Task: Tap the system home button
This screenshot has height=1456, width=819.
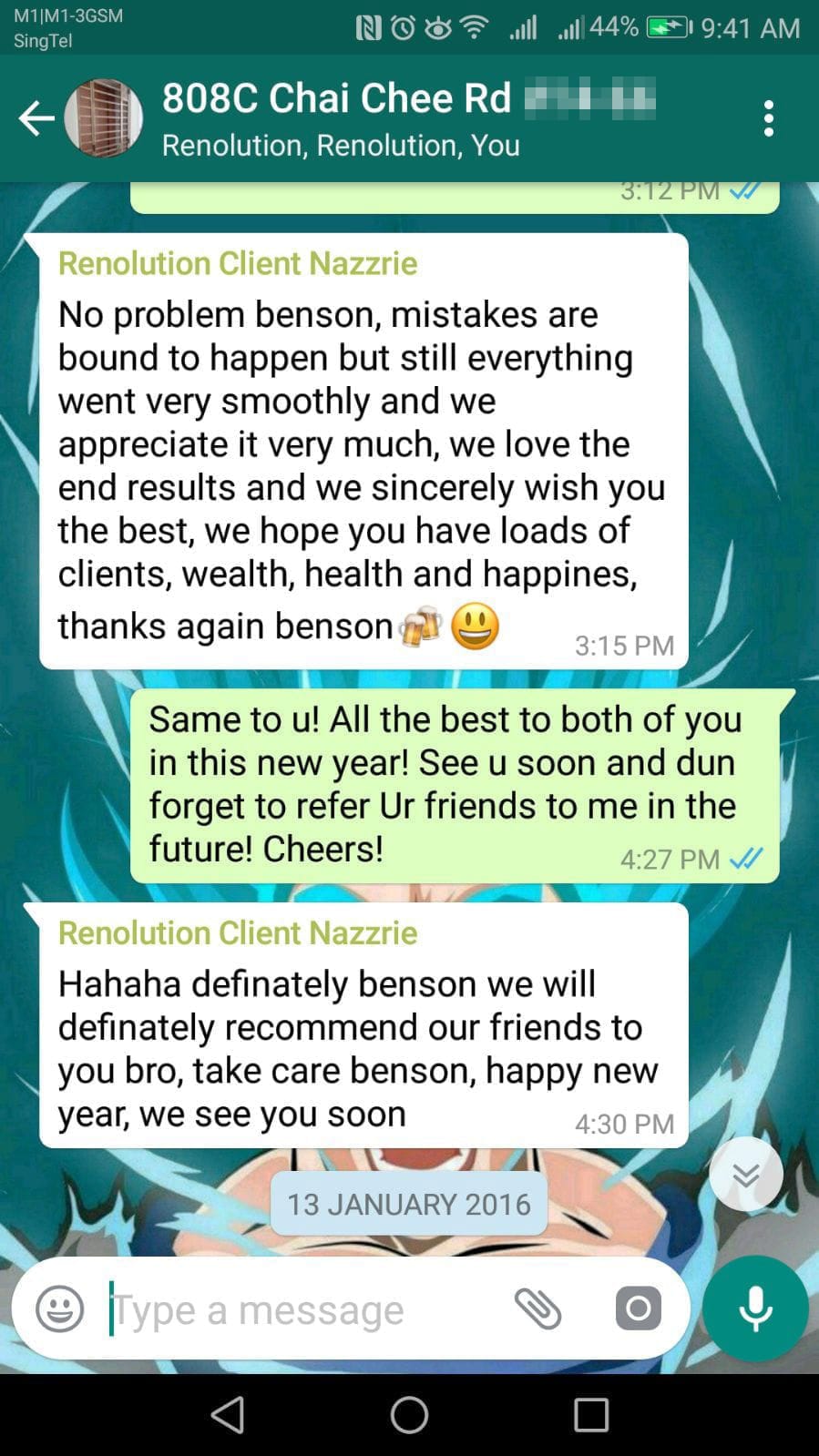Action: click(x=409, y=1415)
